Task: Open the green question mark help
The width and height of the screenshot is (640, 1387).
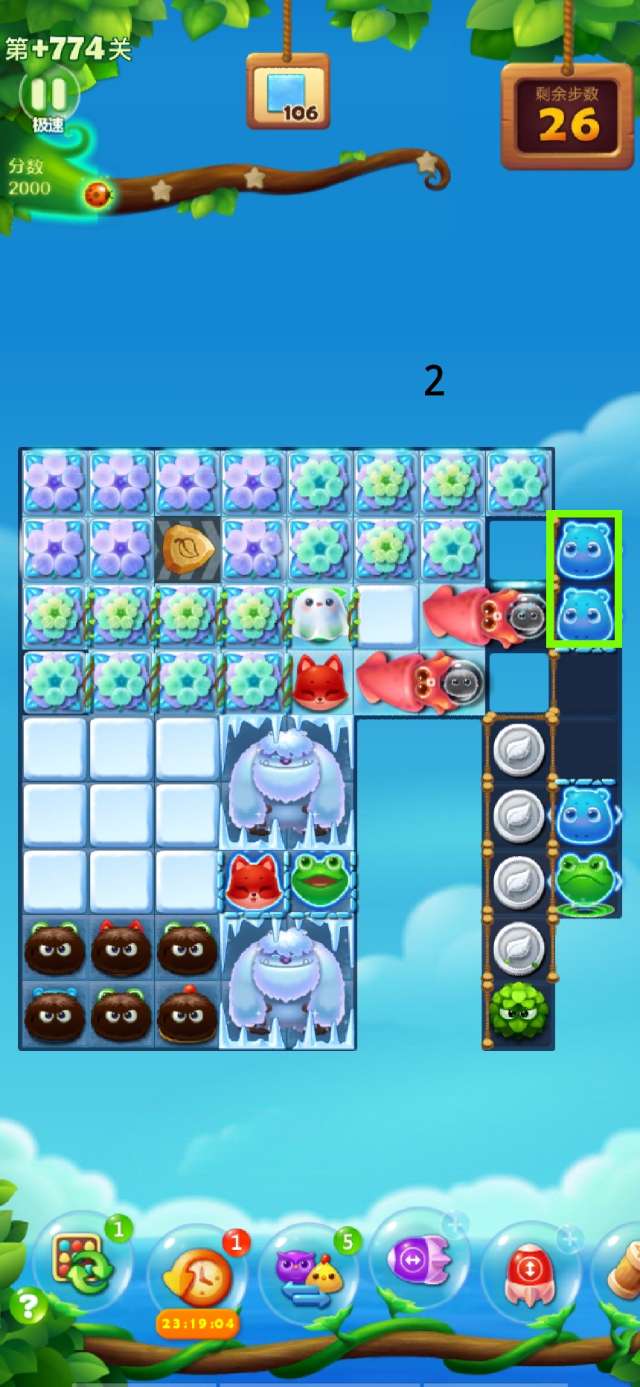Action: [27, 1304]
